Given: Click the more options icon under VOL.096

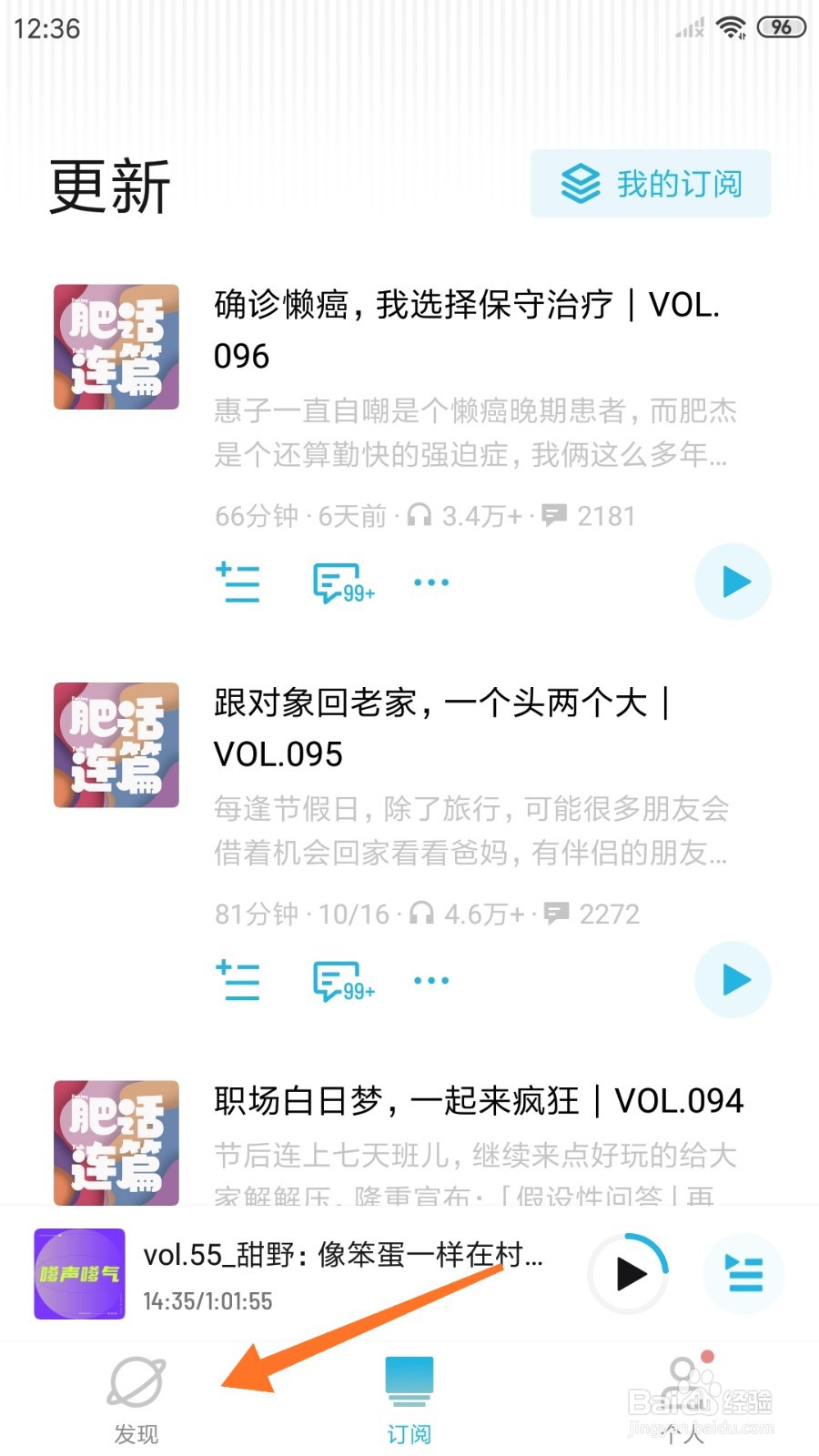Looking at the screenshot, I should [430, 582].
